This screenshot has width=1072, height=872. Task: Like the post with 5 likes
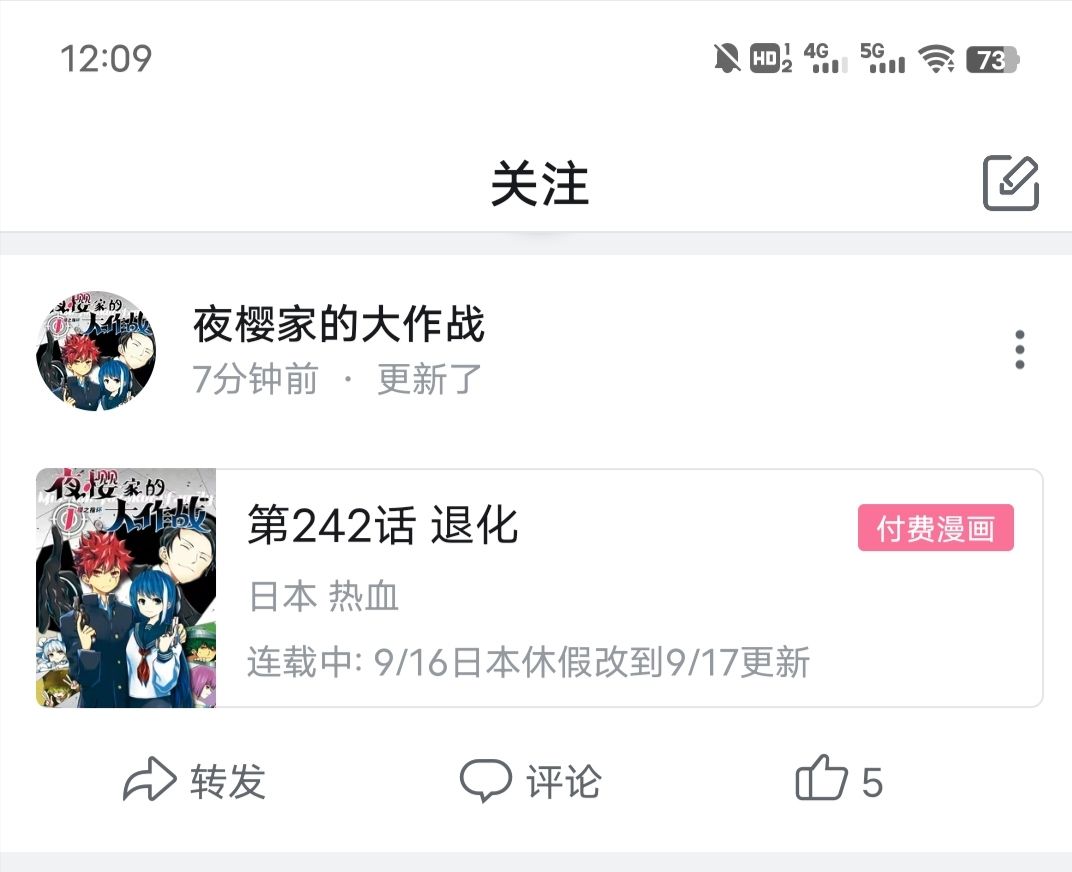coord(839,779)
